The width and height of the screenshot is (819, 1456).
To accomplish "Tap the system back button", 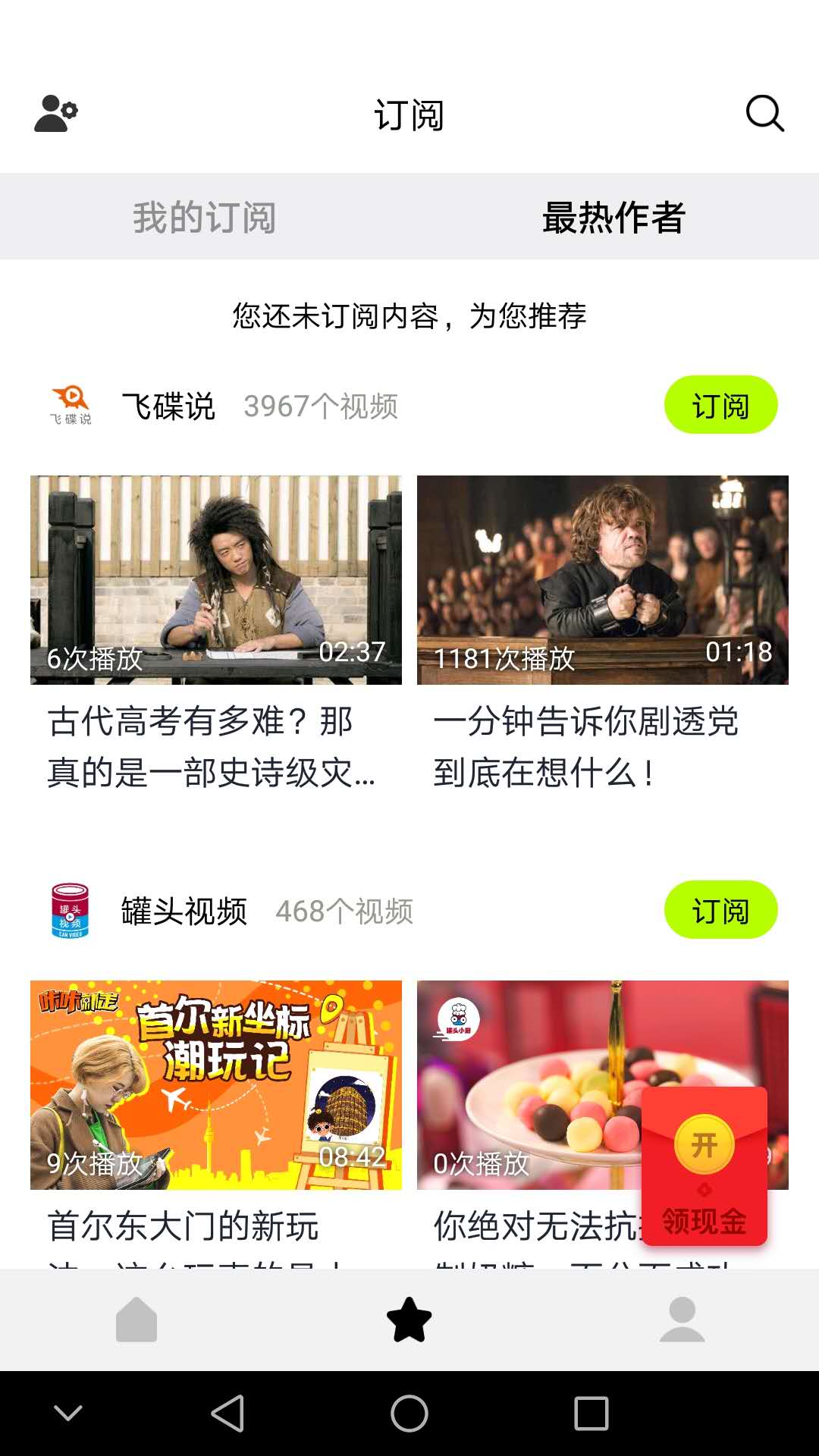I will (x=227, y=1414).
